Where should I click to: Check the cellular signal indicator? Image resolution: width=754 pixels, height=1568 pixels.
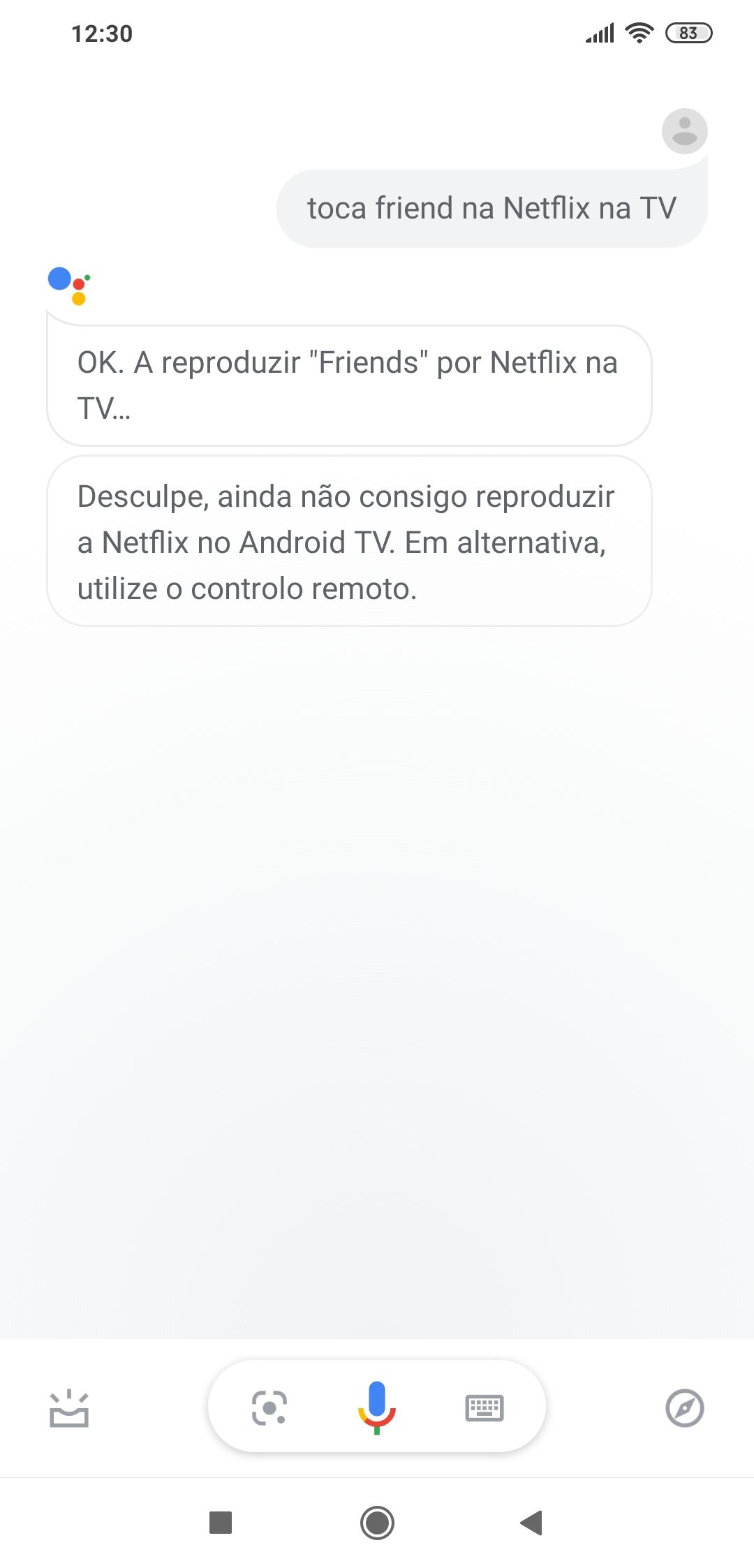point(601,31)
